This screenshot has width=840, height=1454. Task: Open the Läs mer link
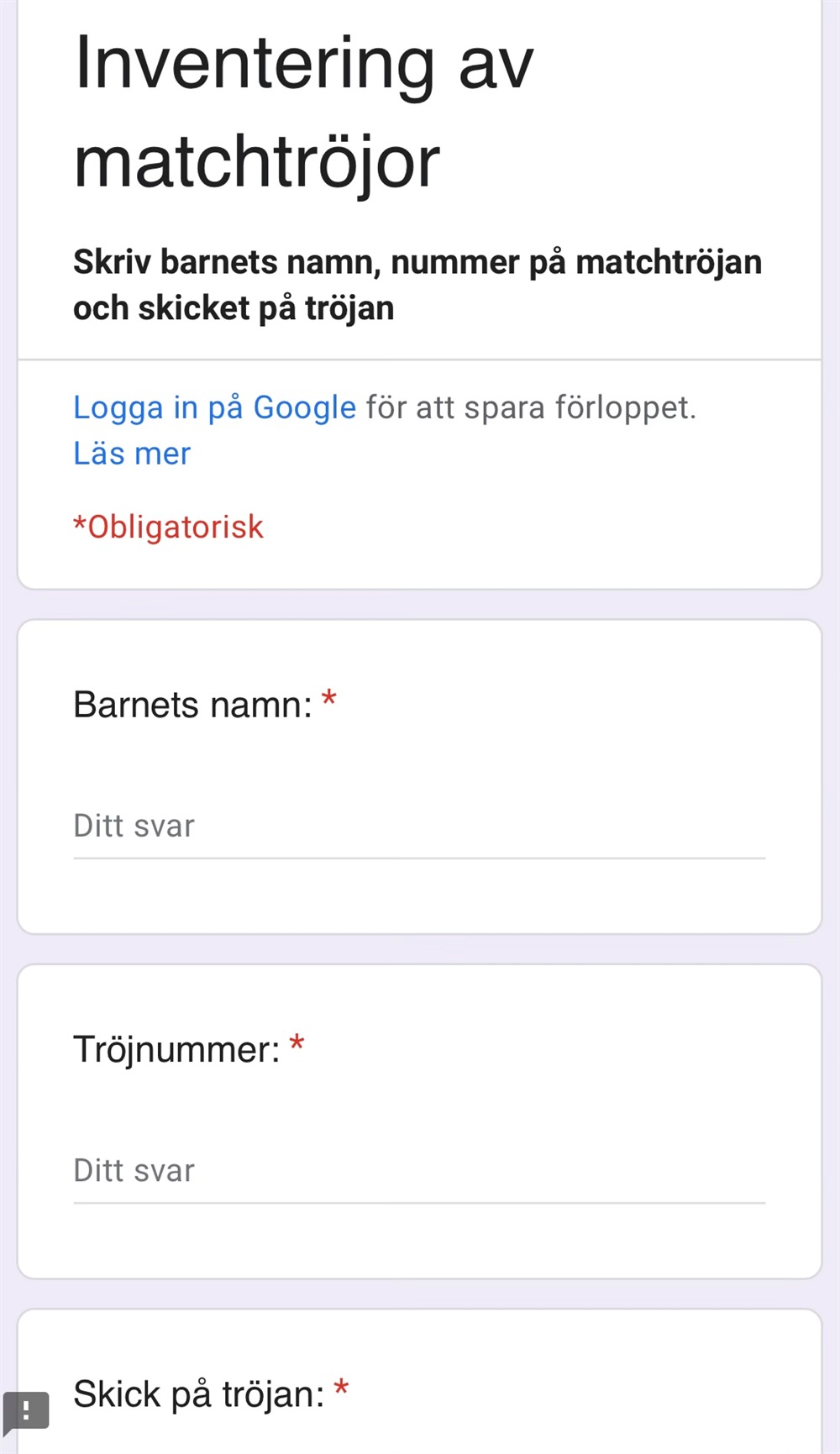point(132,454)
